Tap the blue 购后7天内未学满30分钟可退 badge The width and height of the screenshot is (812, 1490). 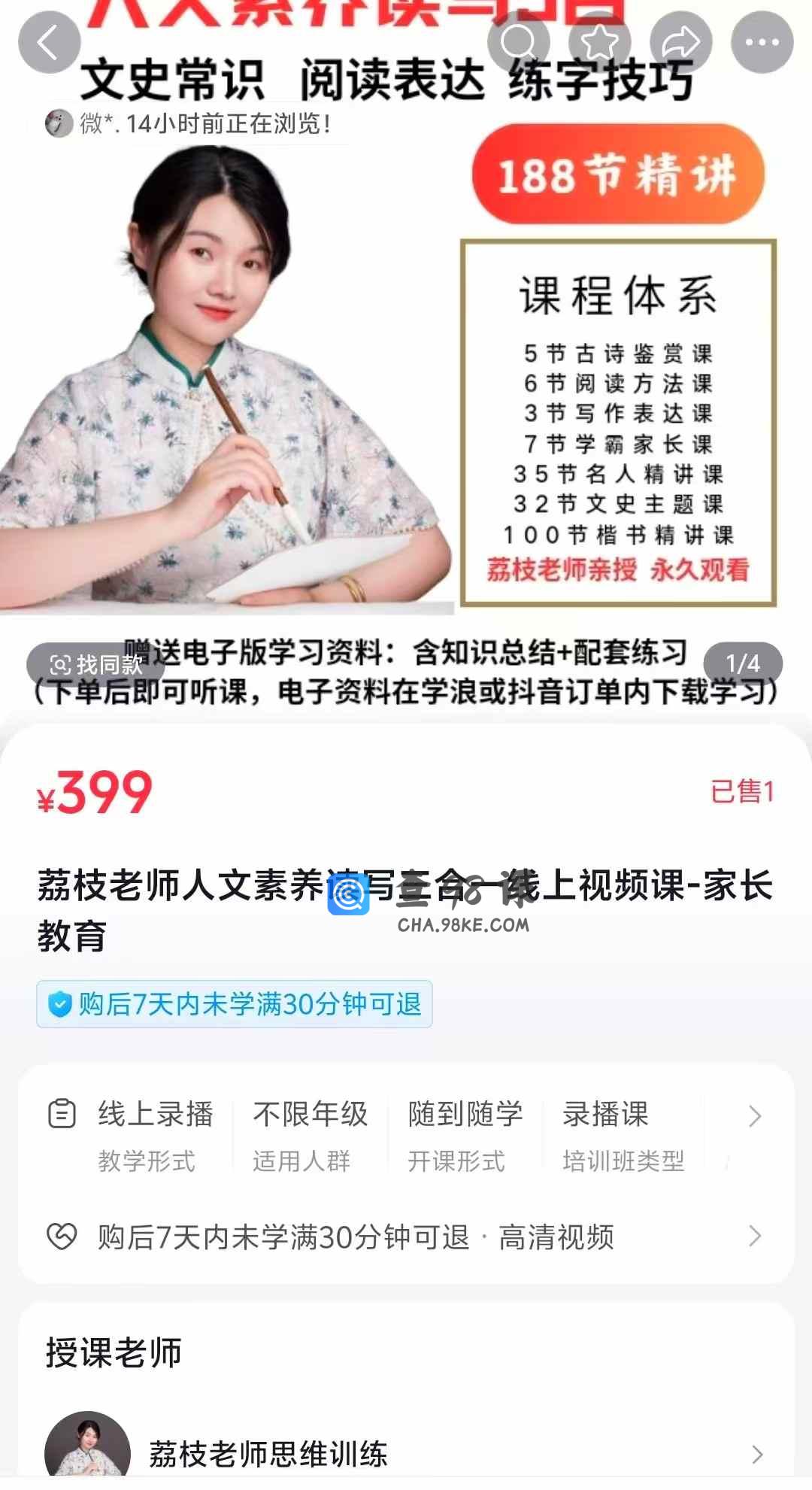point(235,1004)
